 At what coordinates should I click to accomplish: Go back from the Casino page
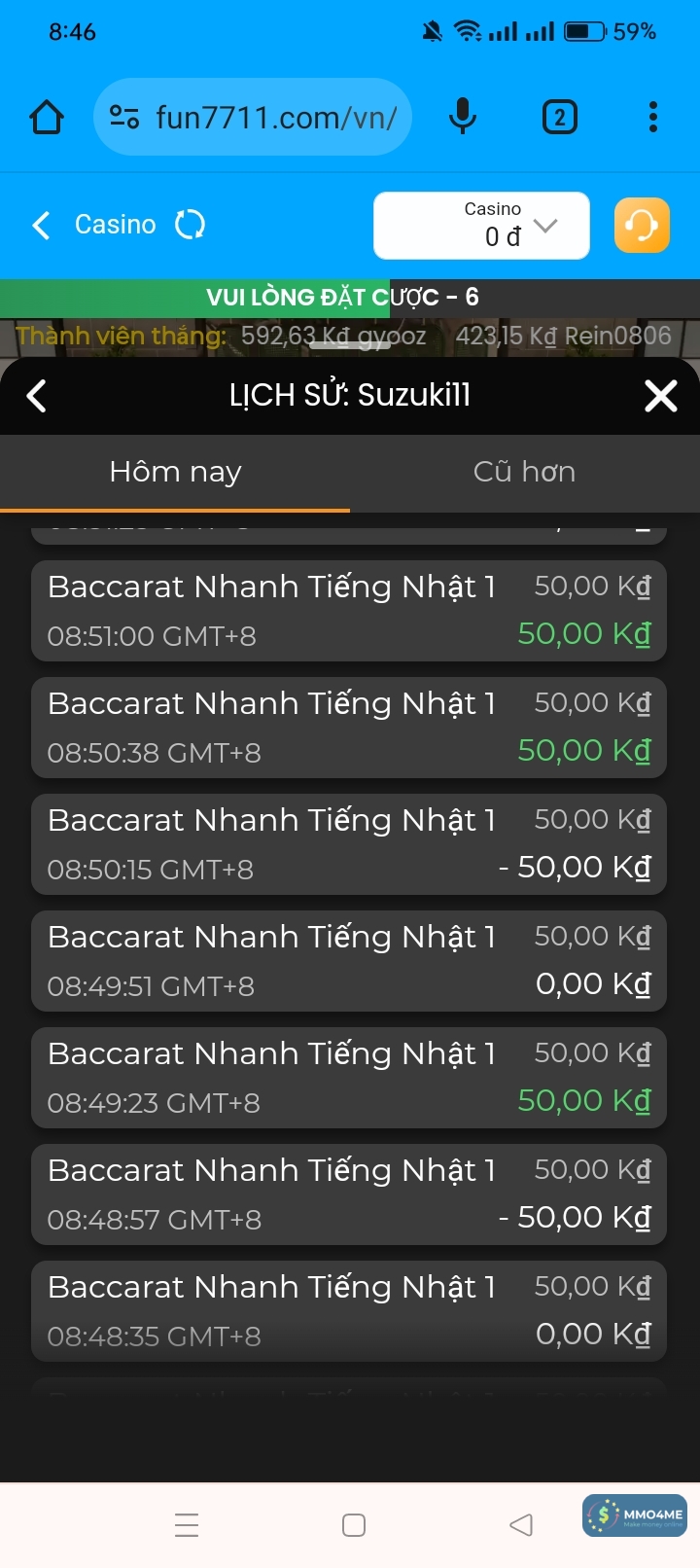point(41,226)
